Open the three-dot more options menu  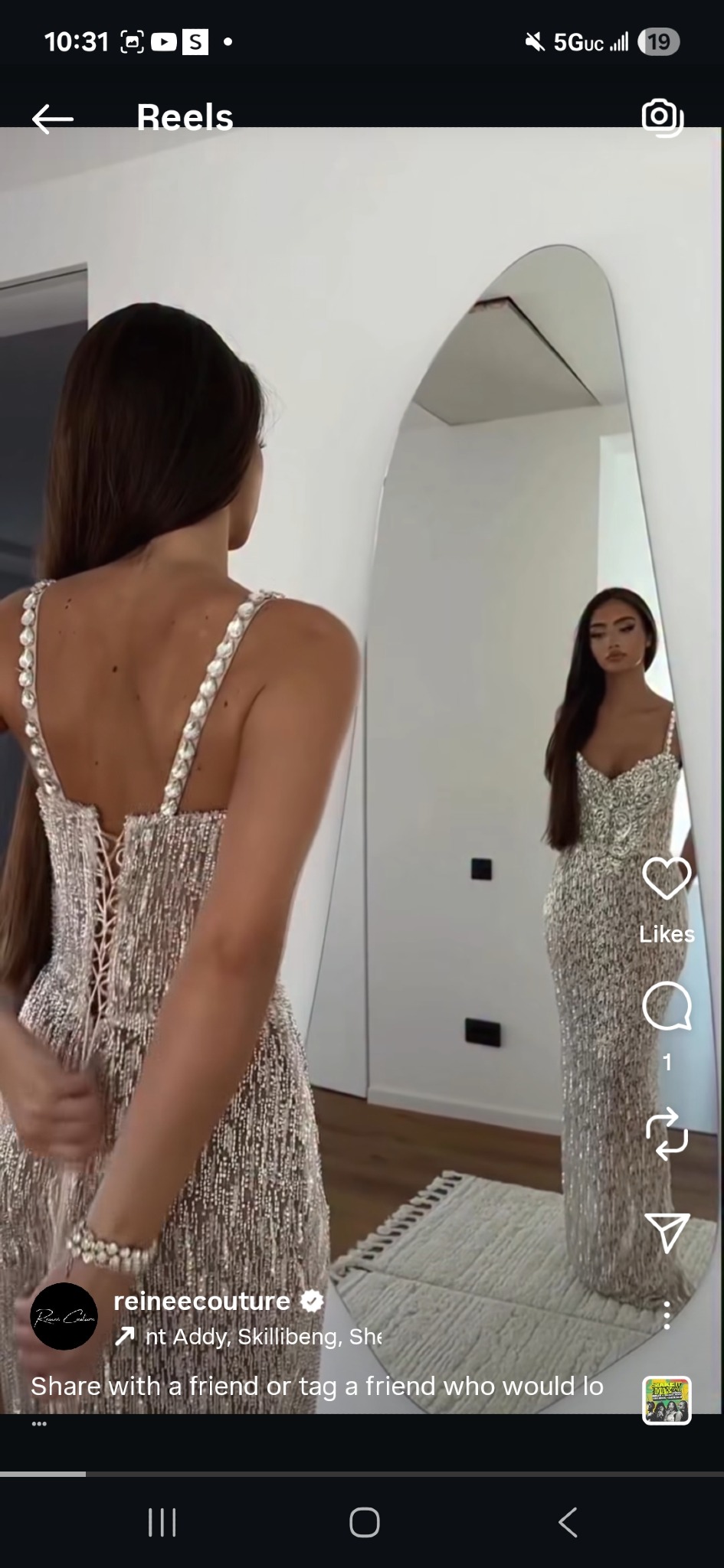coord(667,1315)
